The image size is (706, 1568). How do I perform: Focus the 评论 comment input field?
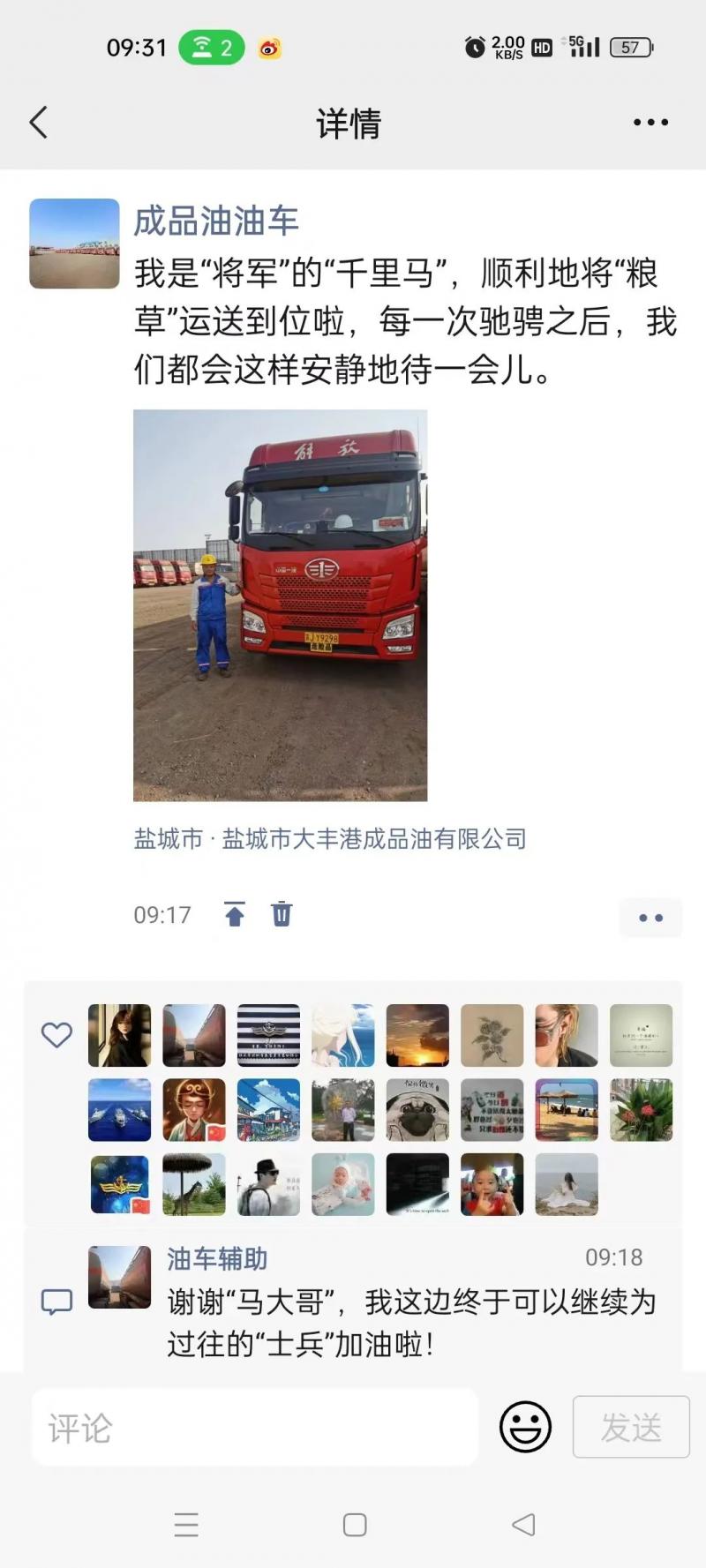[256, 1427]
